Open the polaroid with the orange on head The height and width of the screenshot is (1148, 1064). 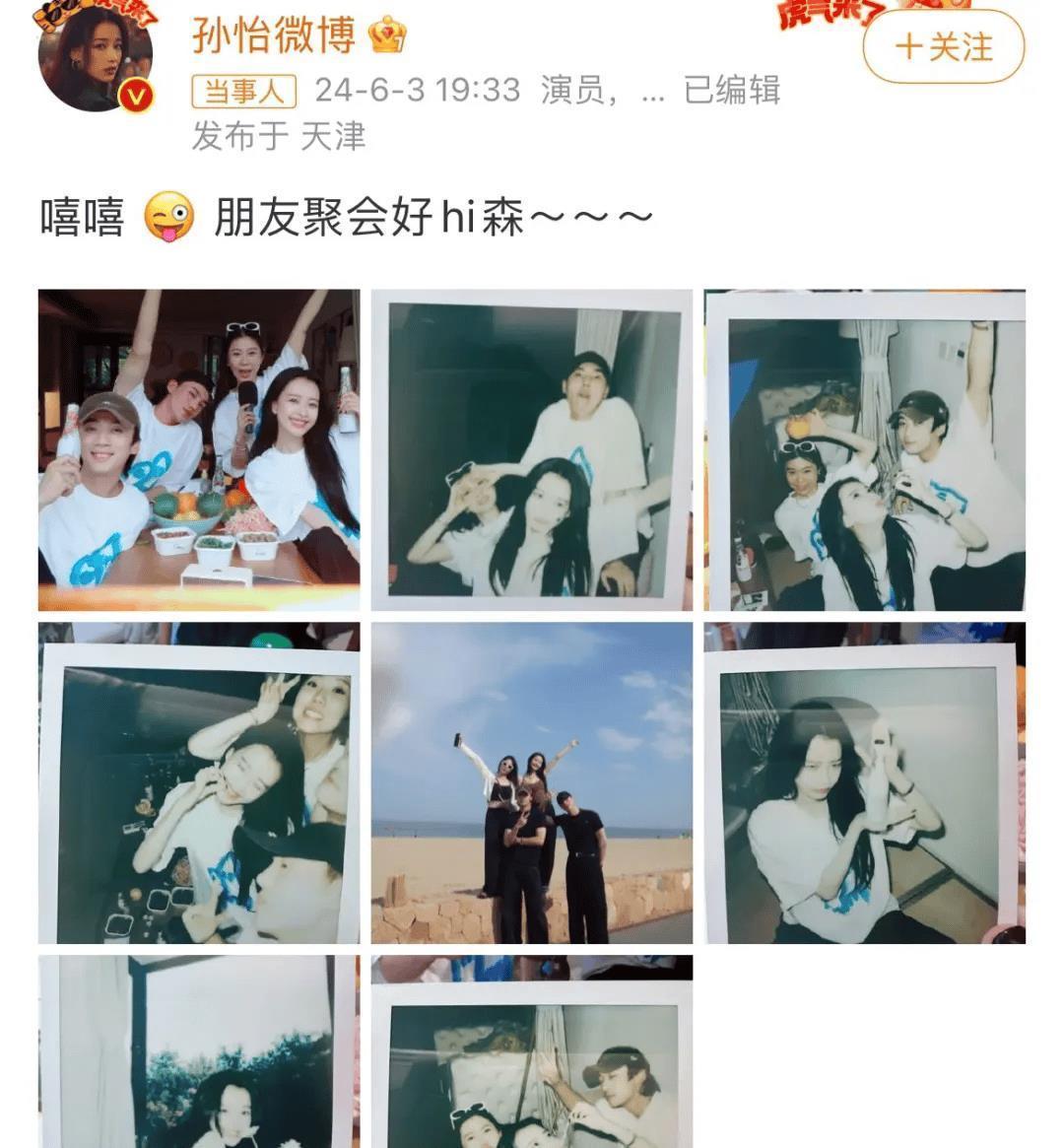[864, 450]
